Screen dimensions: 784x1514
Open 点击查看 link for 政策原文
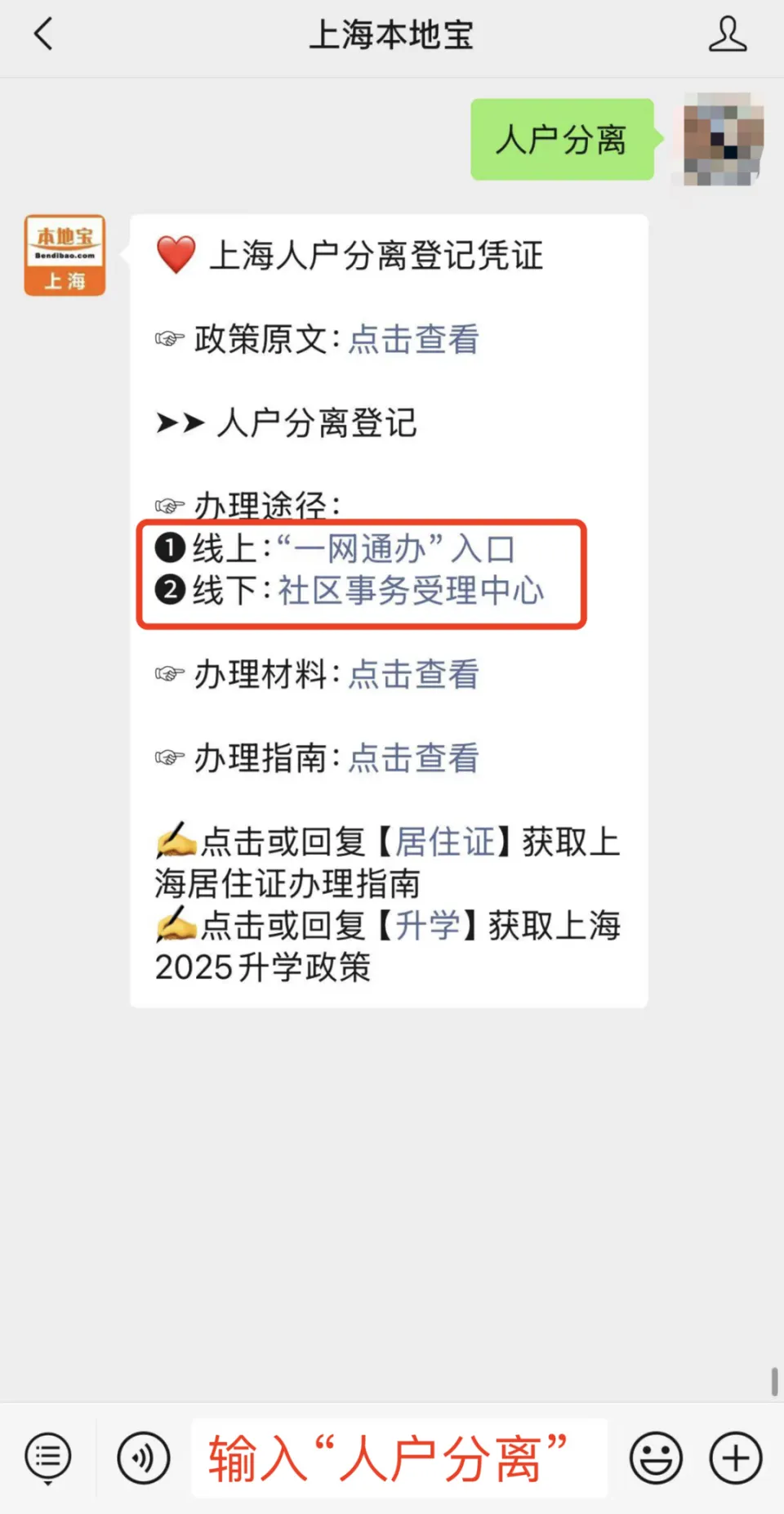pos(414,339)
